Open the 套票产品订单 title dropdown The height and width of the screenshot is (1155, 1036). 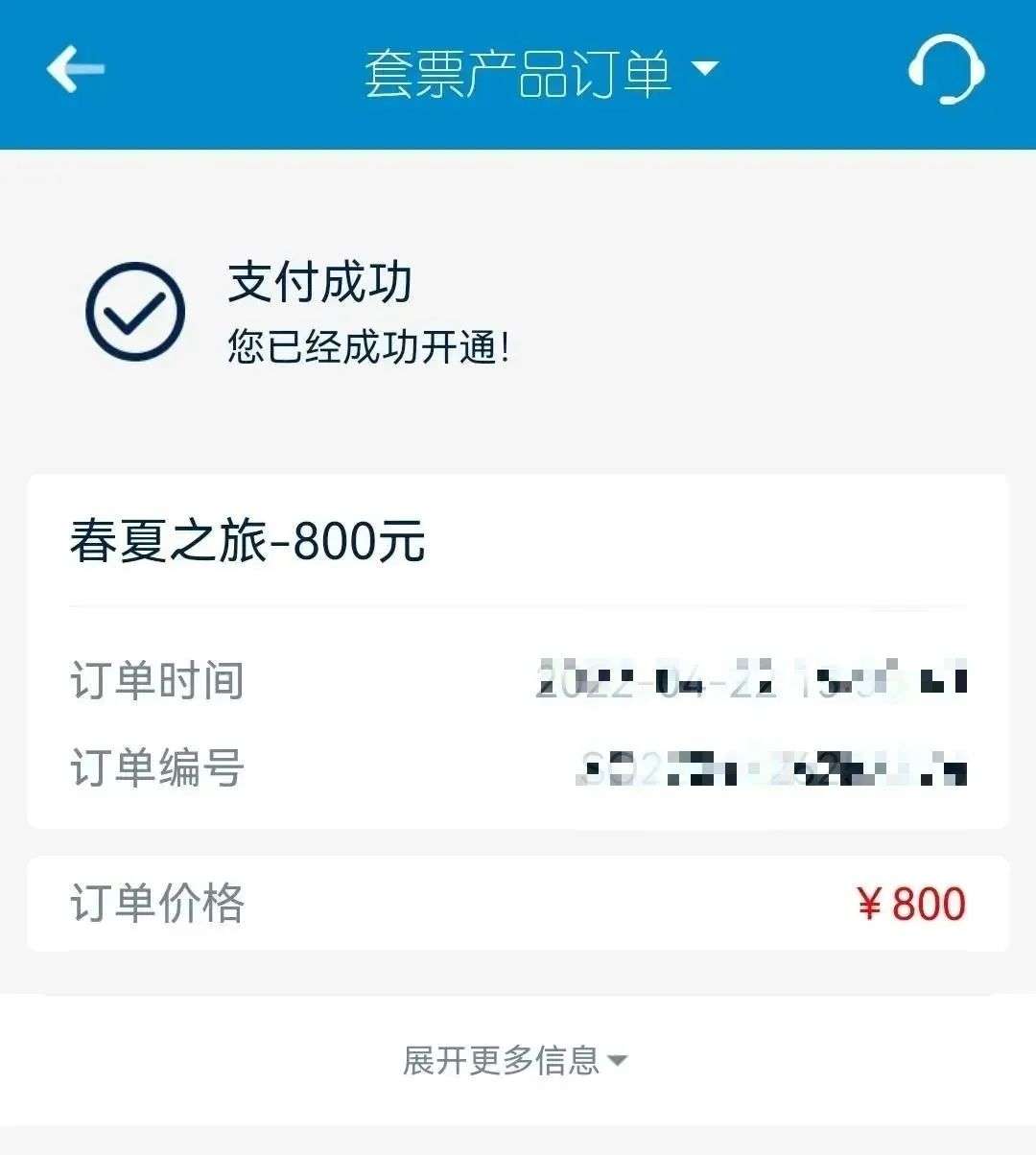point(540,72)
